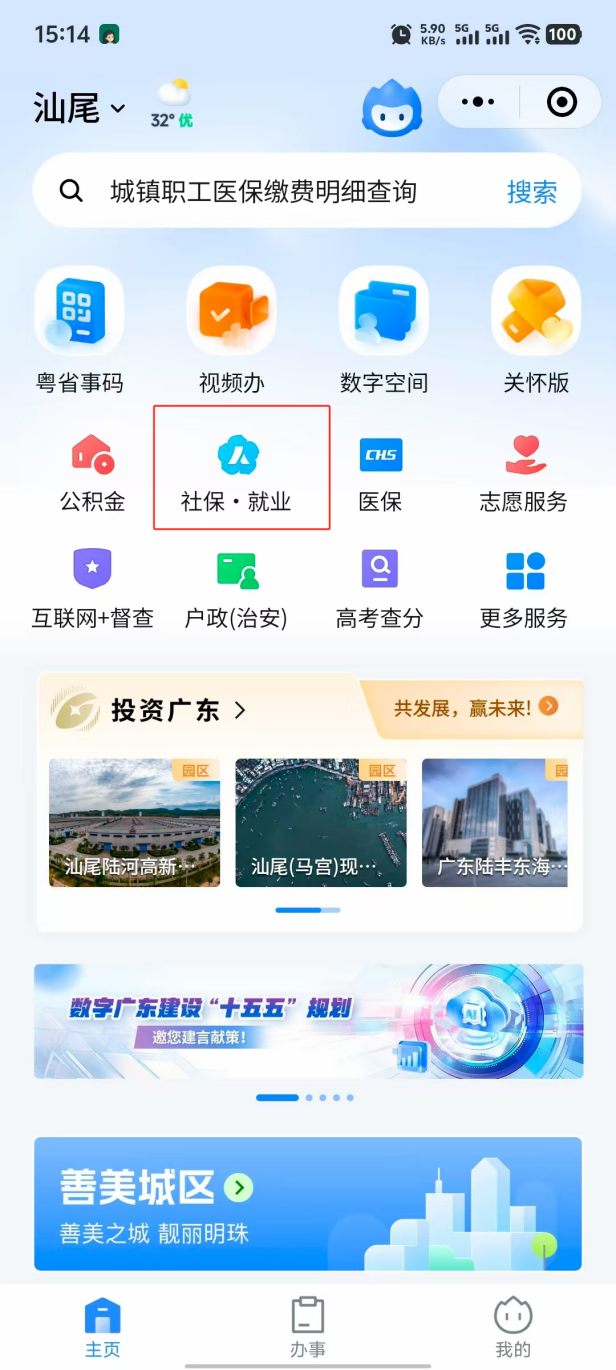Open 户政(治安) services

tap(236, 588)
